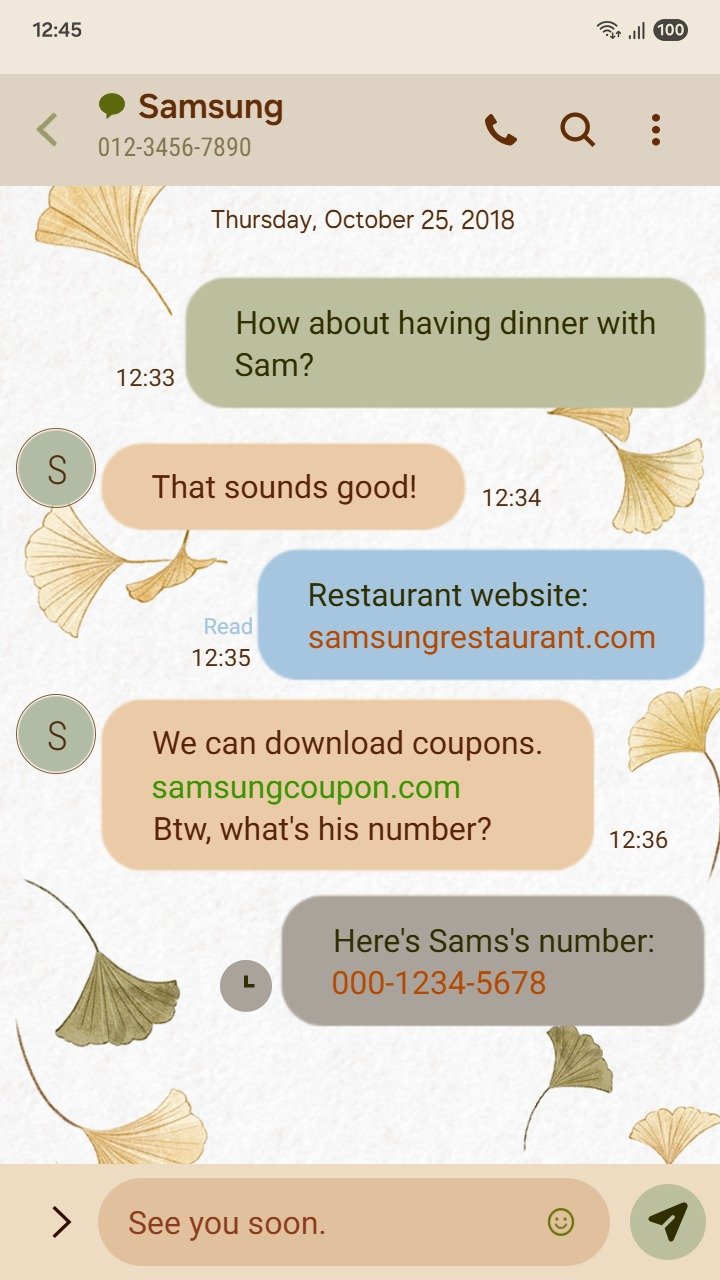Call Samsung using the phone icon
This screenshot has width=720, height=1280.
pyautogui.click(x=500, y=130)
